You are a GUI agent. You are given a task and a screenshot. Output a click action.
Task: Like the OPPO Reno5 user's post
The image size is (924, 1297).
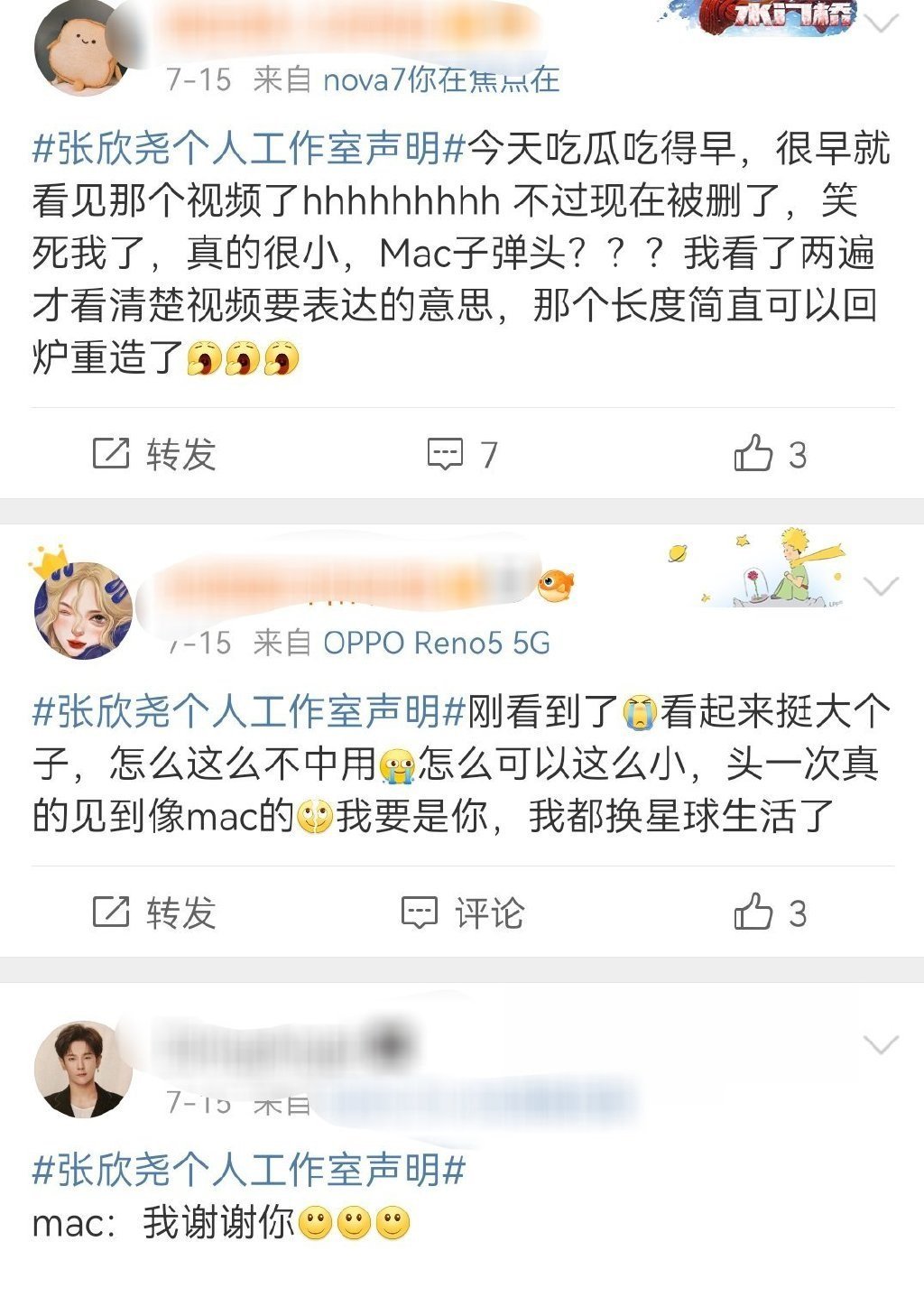[x=770, y=913]
